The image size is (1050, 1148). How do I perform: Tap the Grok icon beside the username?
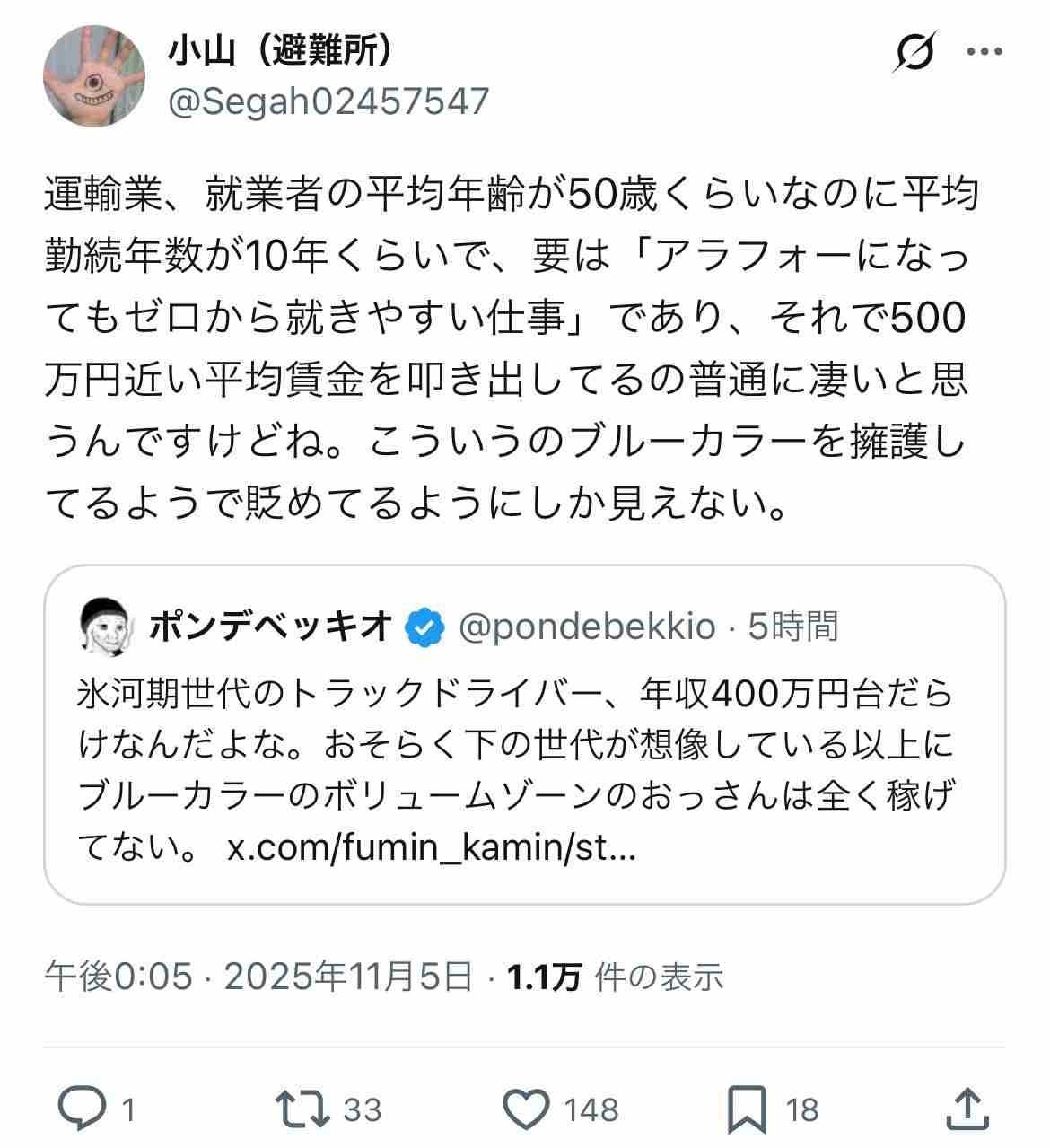[914, 53]
